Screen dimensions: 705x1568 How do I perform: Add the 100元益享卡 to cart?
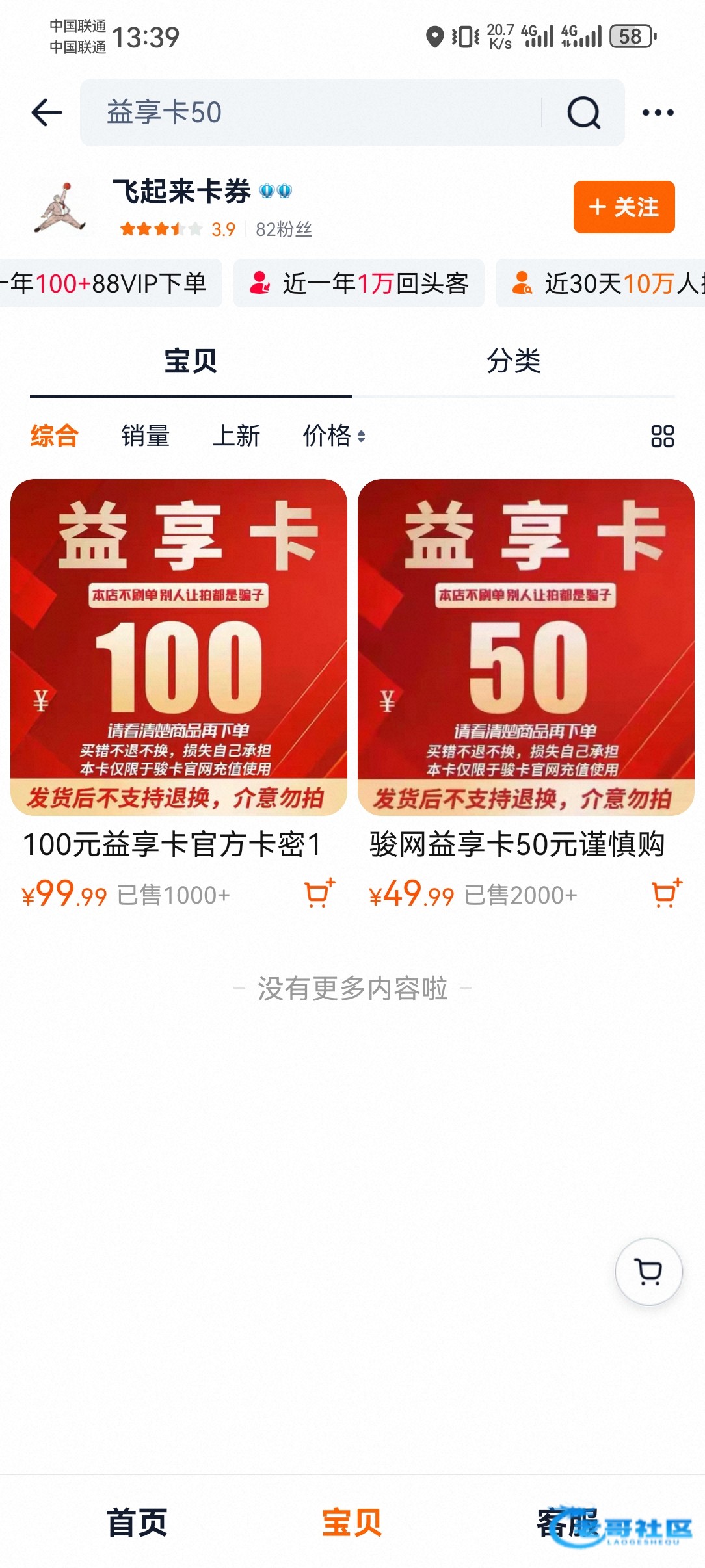tap(319, 893)
